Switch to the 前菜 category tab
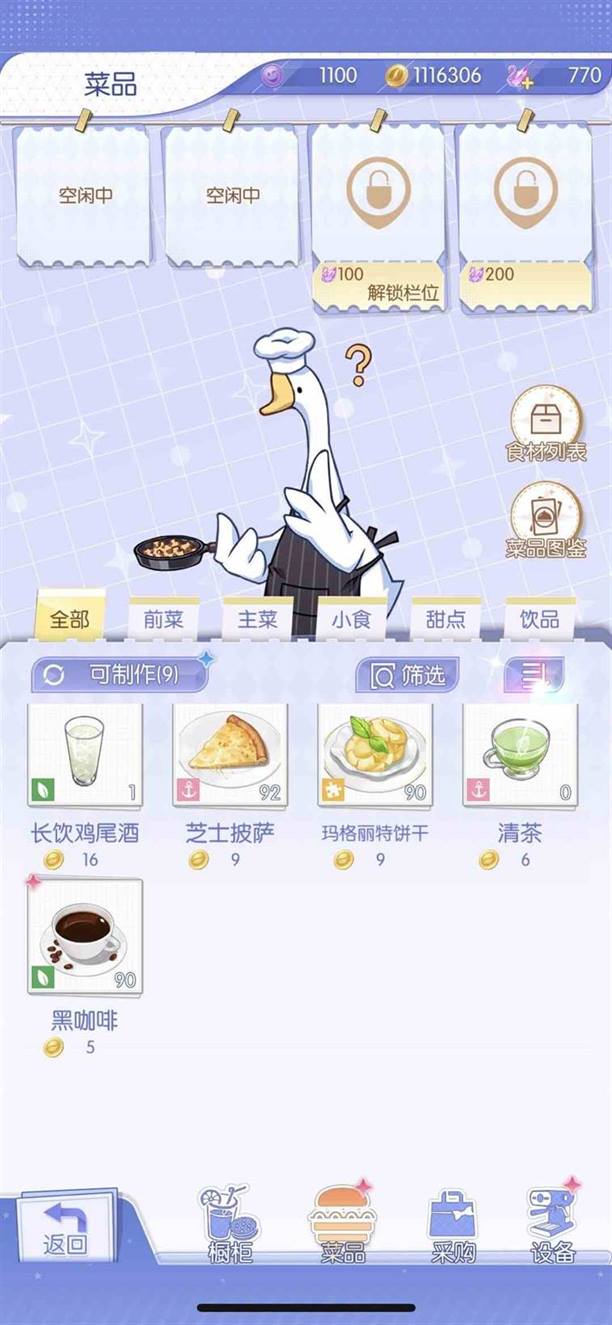Screen dimensions: 612x1325 (x=163, y=620)
